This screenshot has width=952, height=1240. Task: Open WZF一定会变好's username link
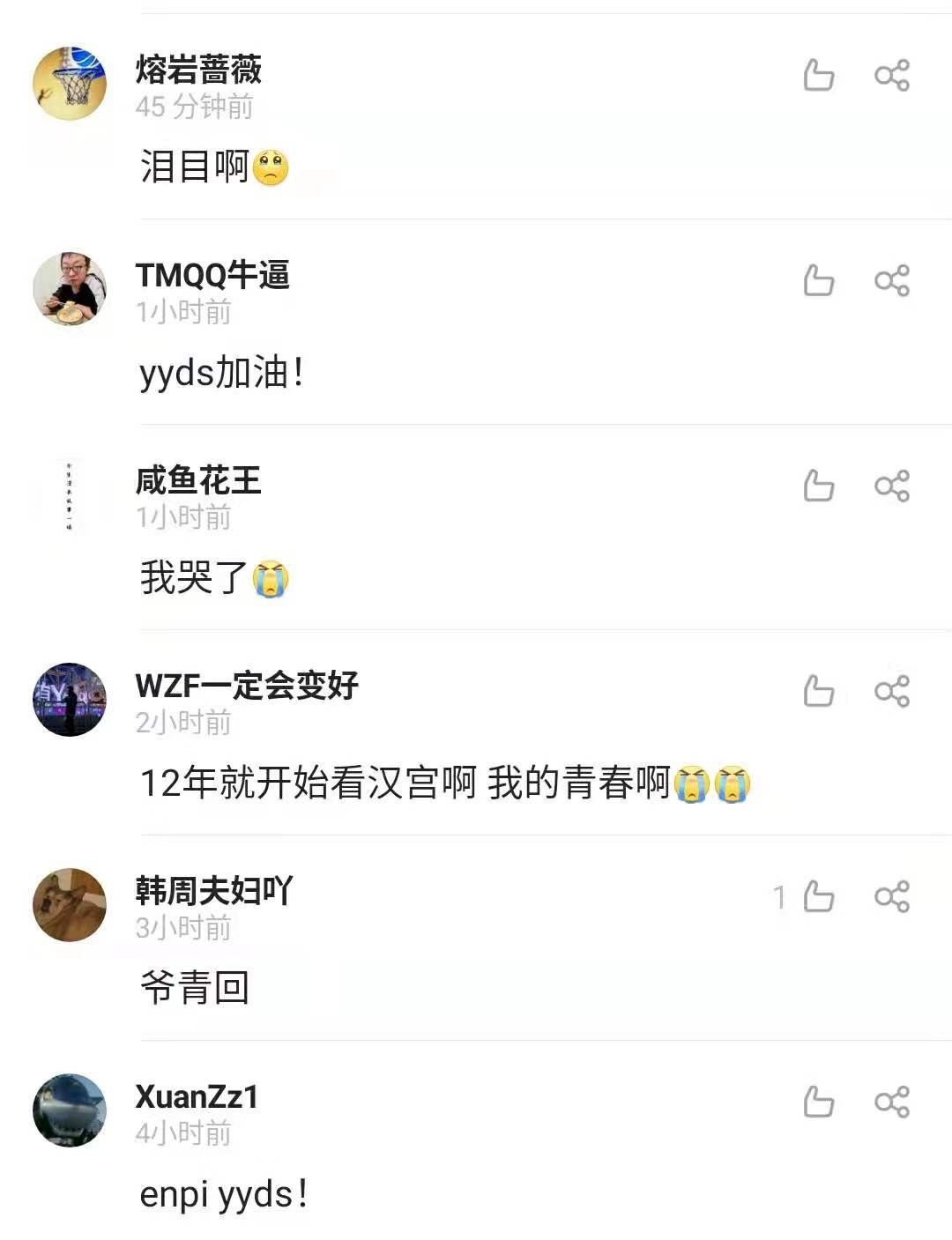(248, 687)
